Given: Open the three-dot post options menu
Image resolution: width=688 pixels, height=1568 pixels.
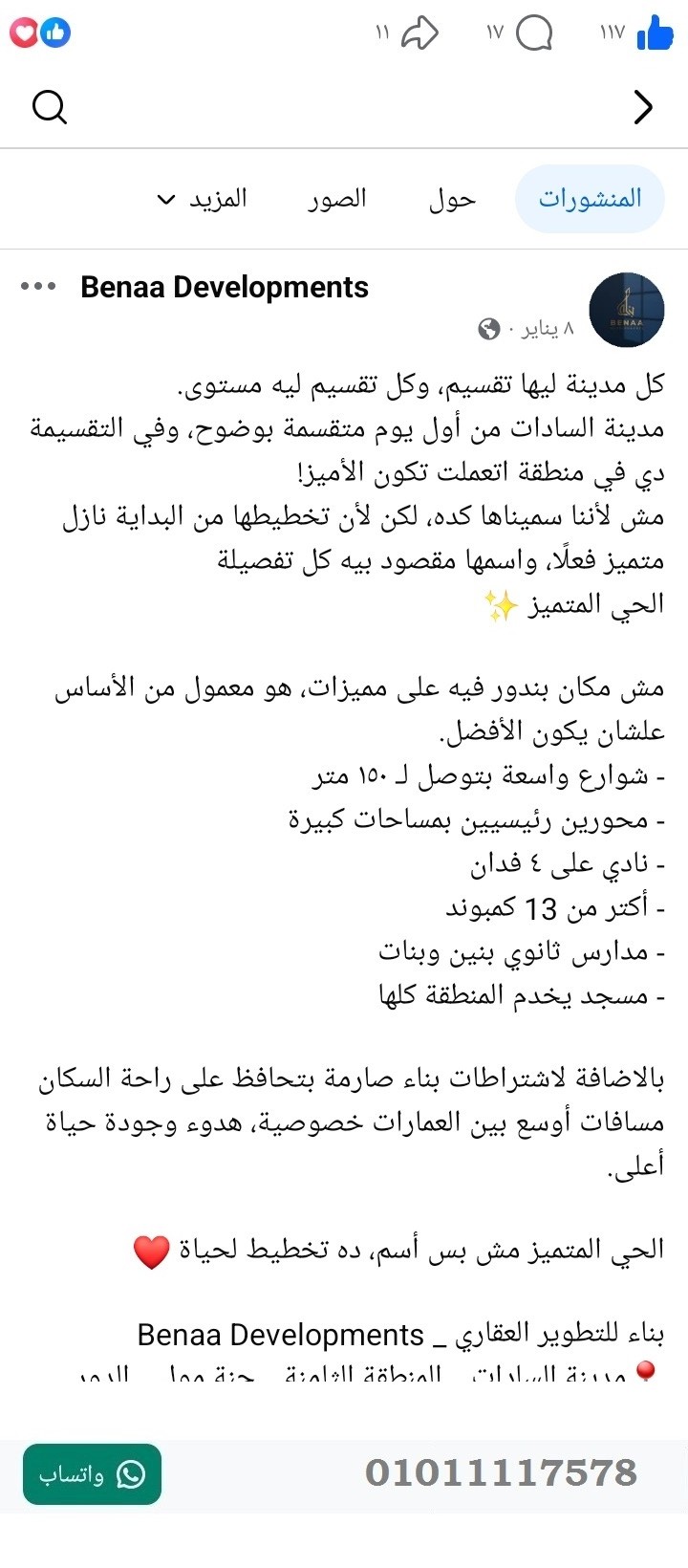Looking at the screenshot, I should coord(38,287).
